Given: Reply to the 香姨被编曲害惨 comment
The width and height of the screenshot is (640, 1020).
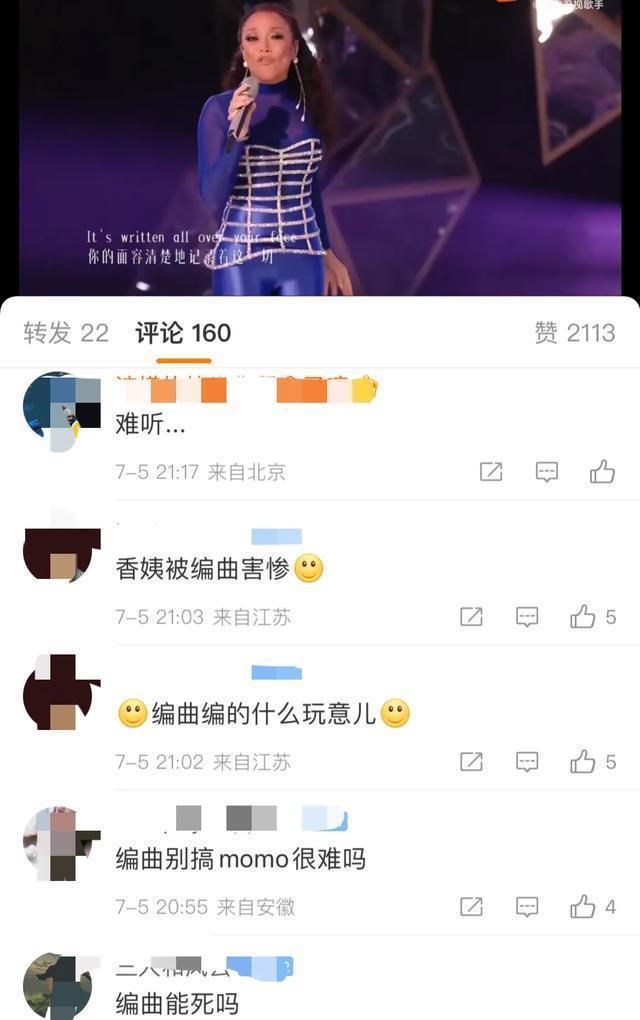Looking at the screenshot, I should 527,617.
